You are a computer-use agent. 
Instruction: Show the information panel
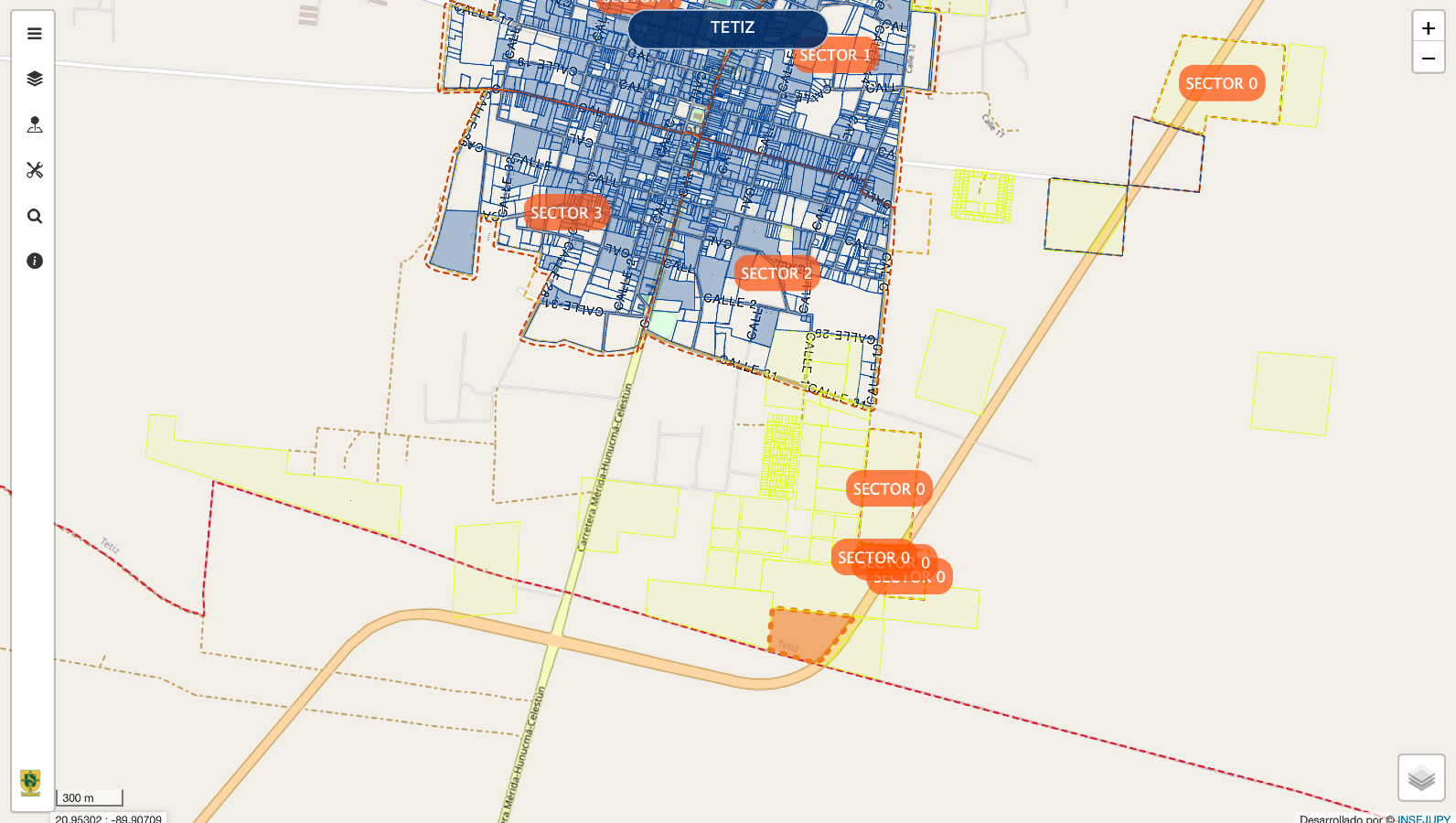[x=35, y=261]
